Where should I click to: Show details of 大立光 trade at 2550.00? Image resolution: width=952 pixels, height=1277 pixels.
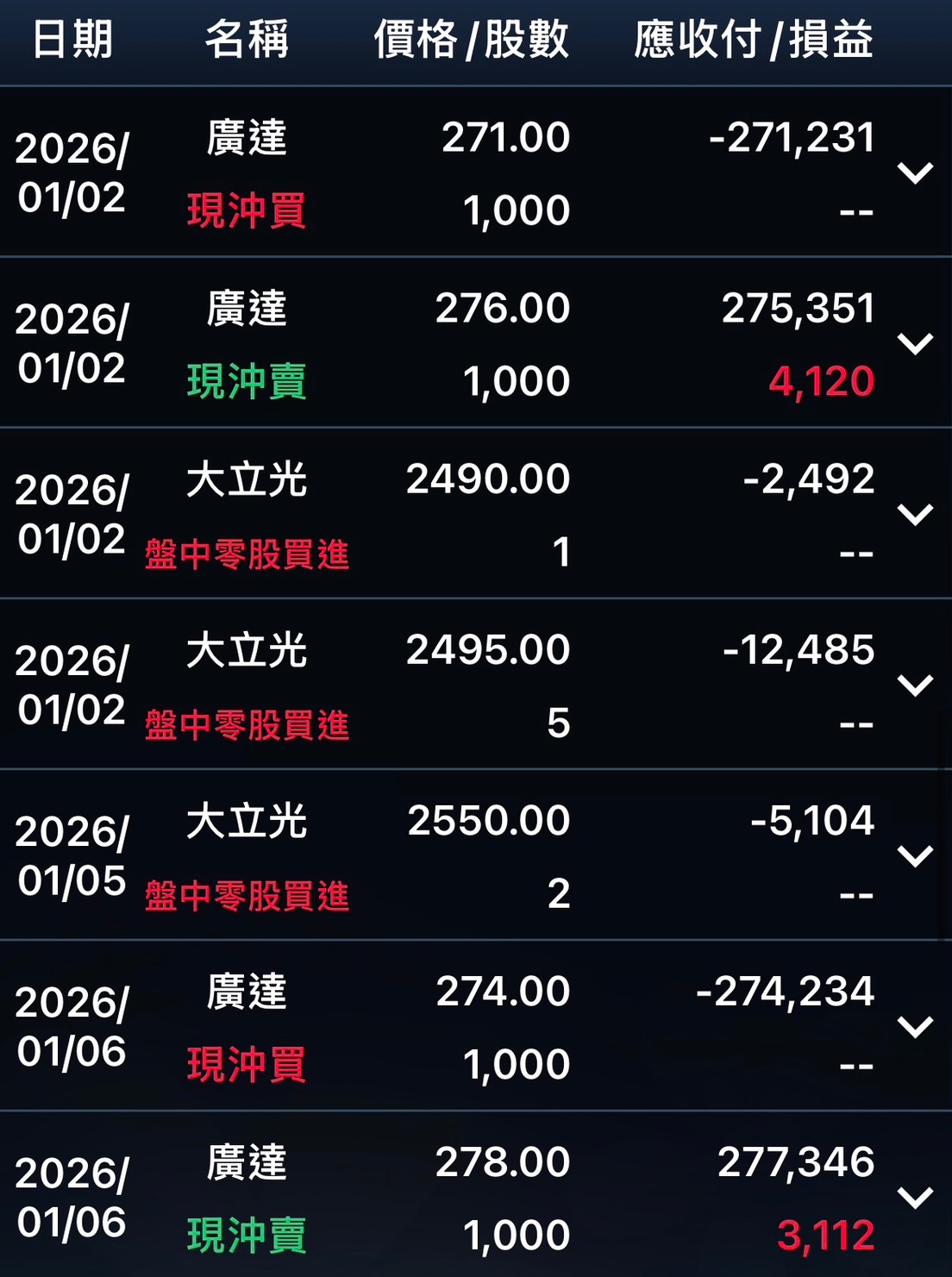915,855
